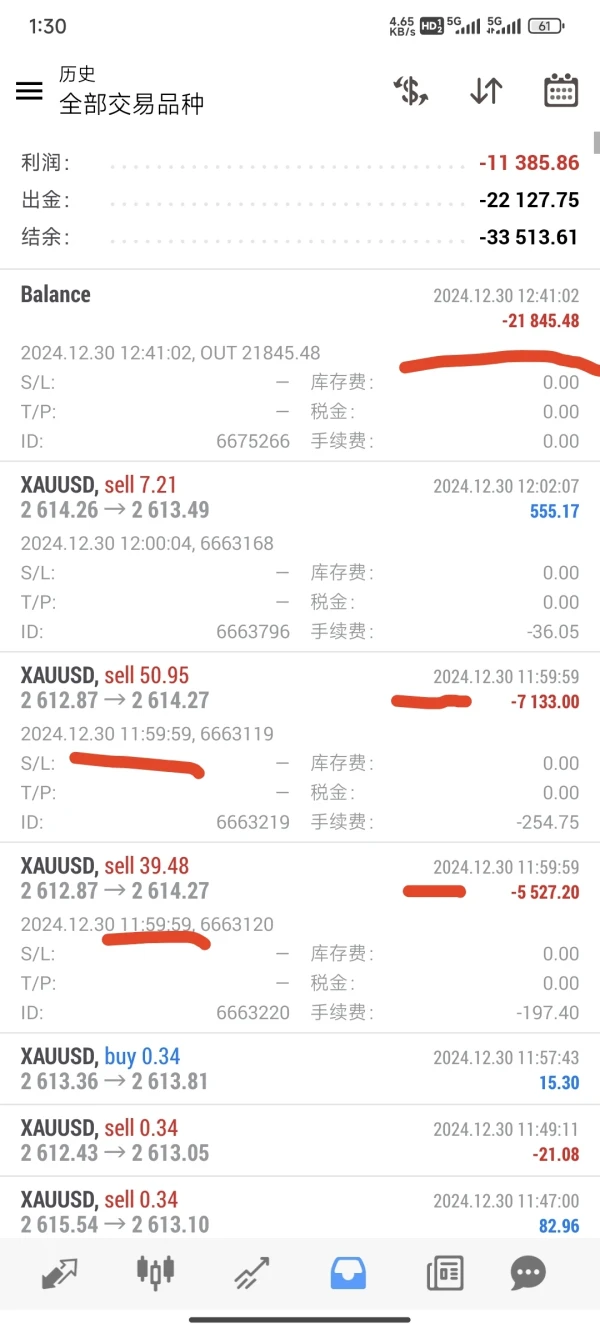The height and width of the screenshot is (1333, 600).
Task: Select the History inbox tab
Action: pyautogui.click(x=348, y=1273)
